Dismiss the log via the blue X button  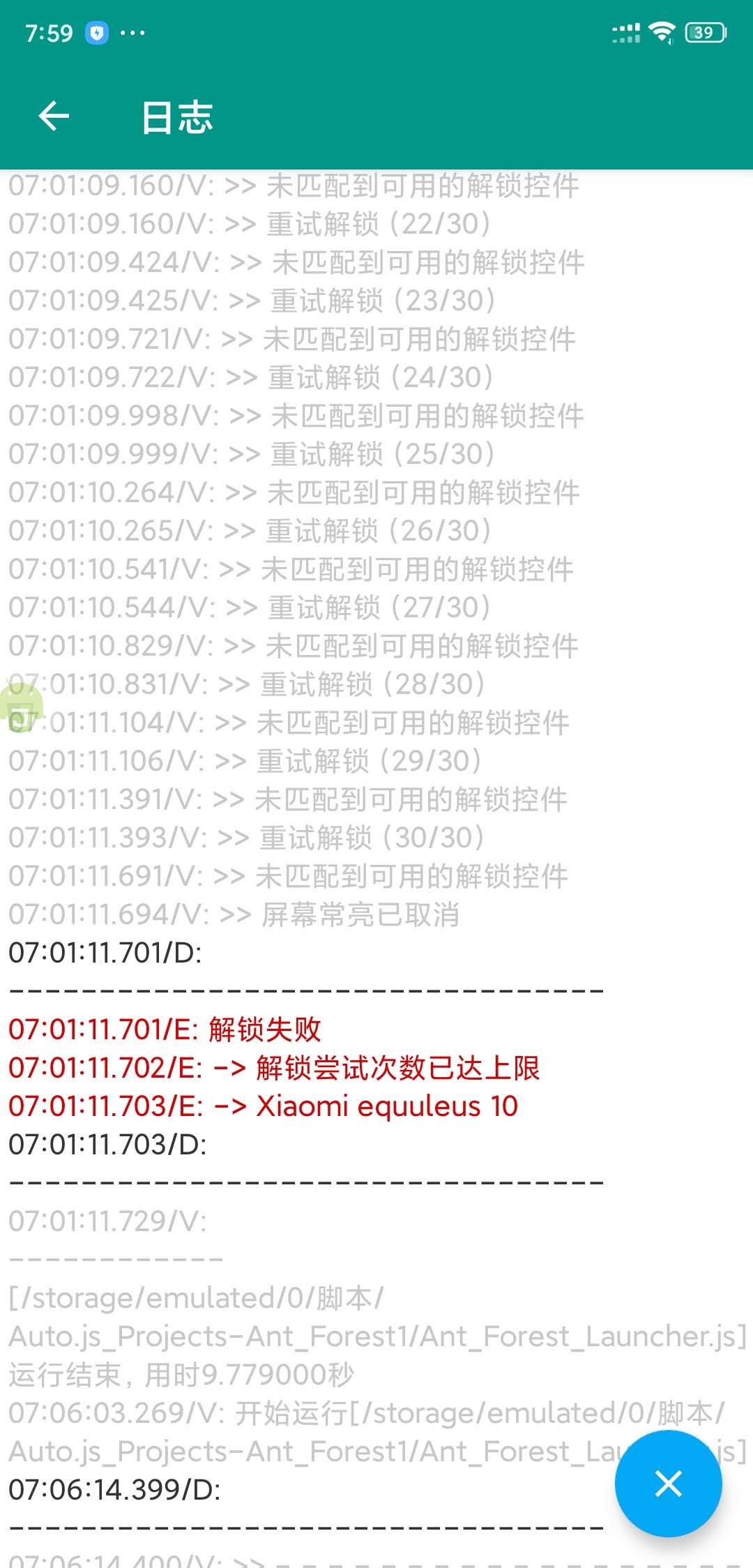pyautogui.click(x=667, y=1484)
